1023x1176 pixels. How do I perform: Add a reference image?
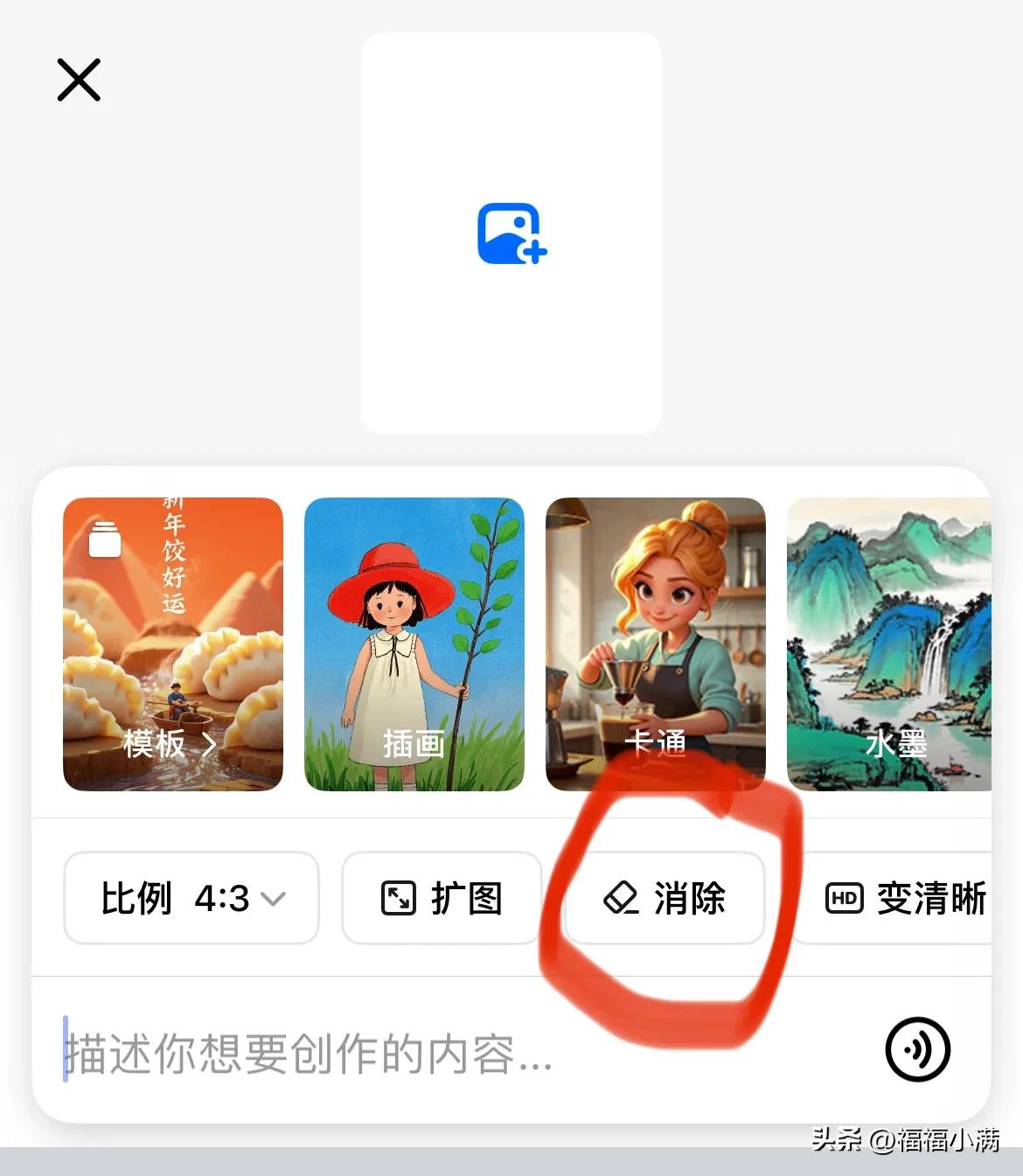(x=511, y=233)
